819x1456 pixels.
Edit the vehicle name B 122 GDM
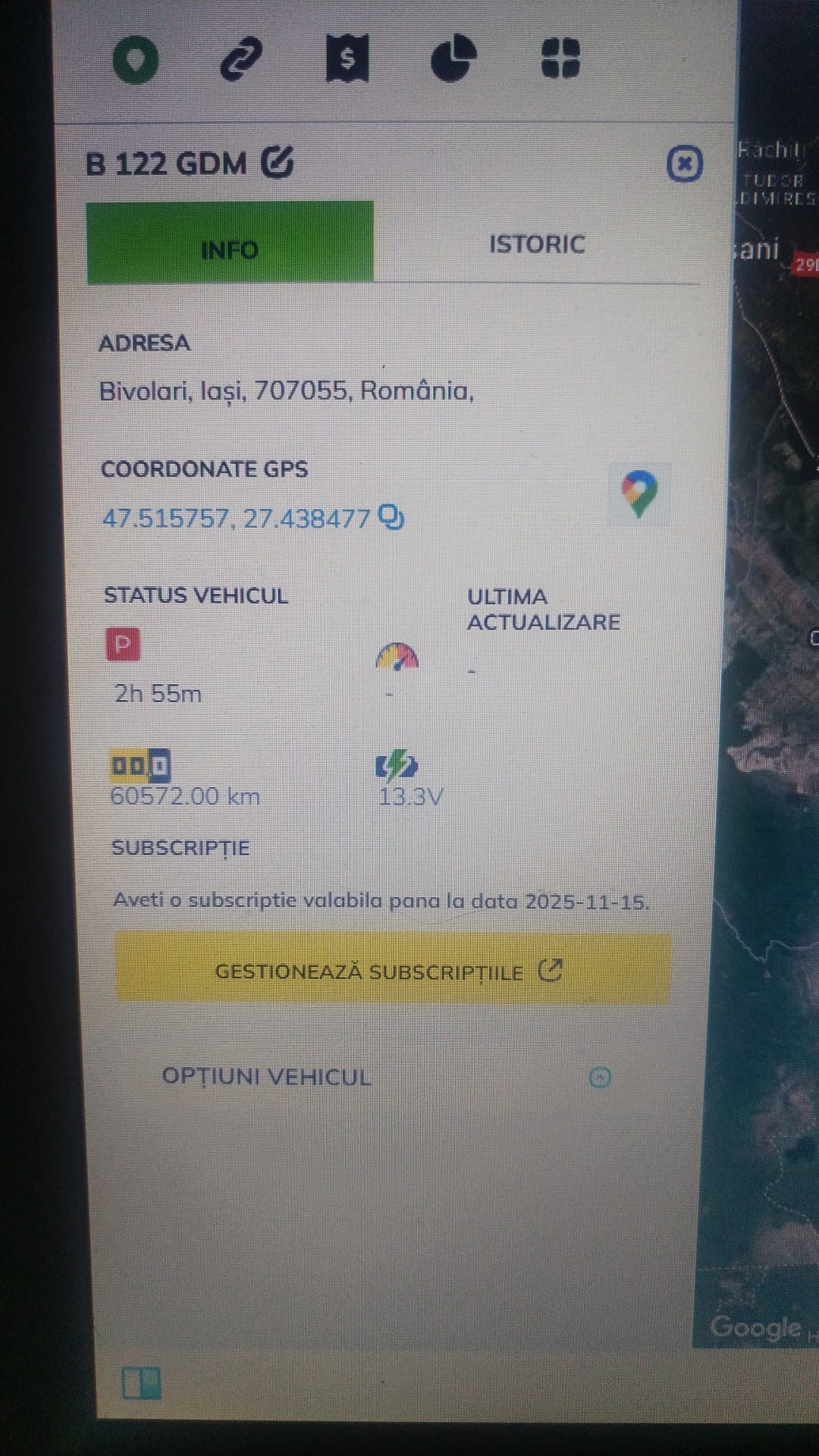[278, 162]
